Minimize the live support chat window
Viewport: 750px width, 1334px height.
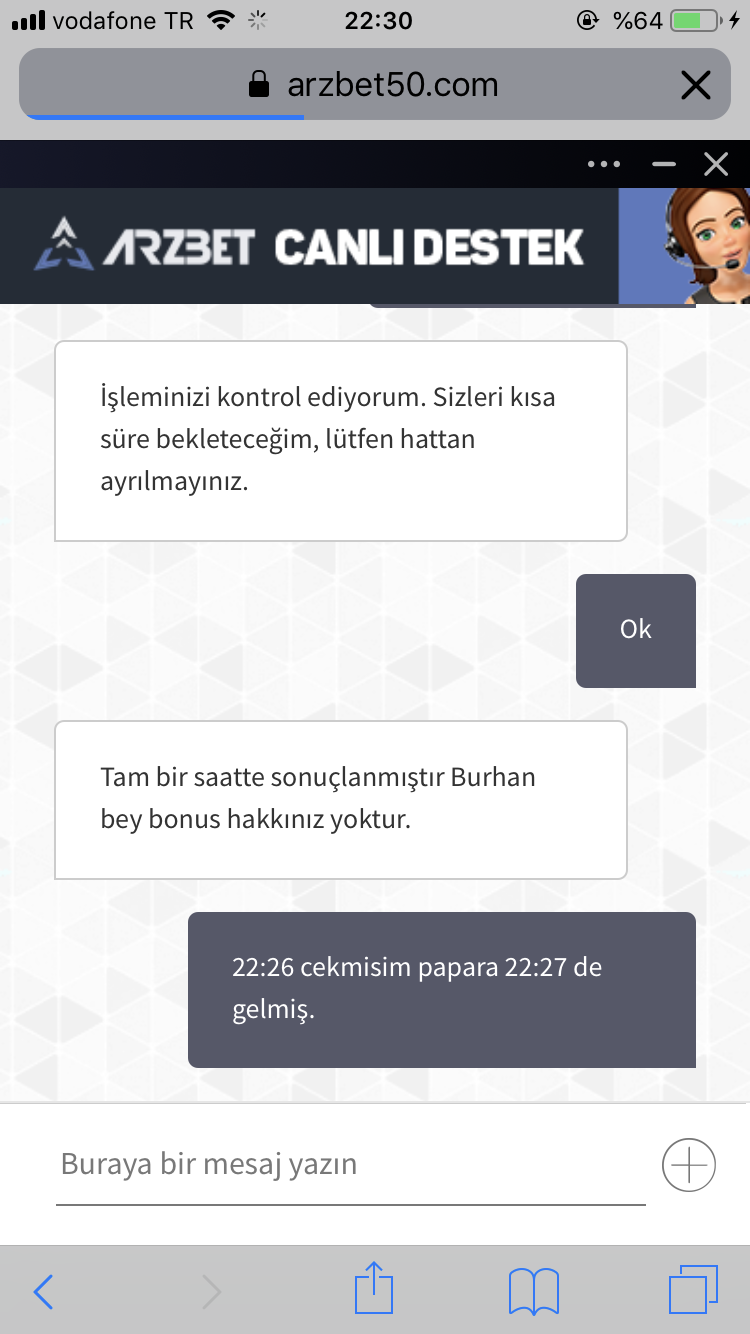point(664,164)
